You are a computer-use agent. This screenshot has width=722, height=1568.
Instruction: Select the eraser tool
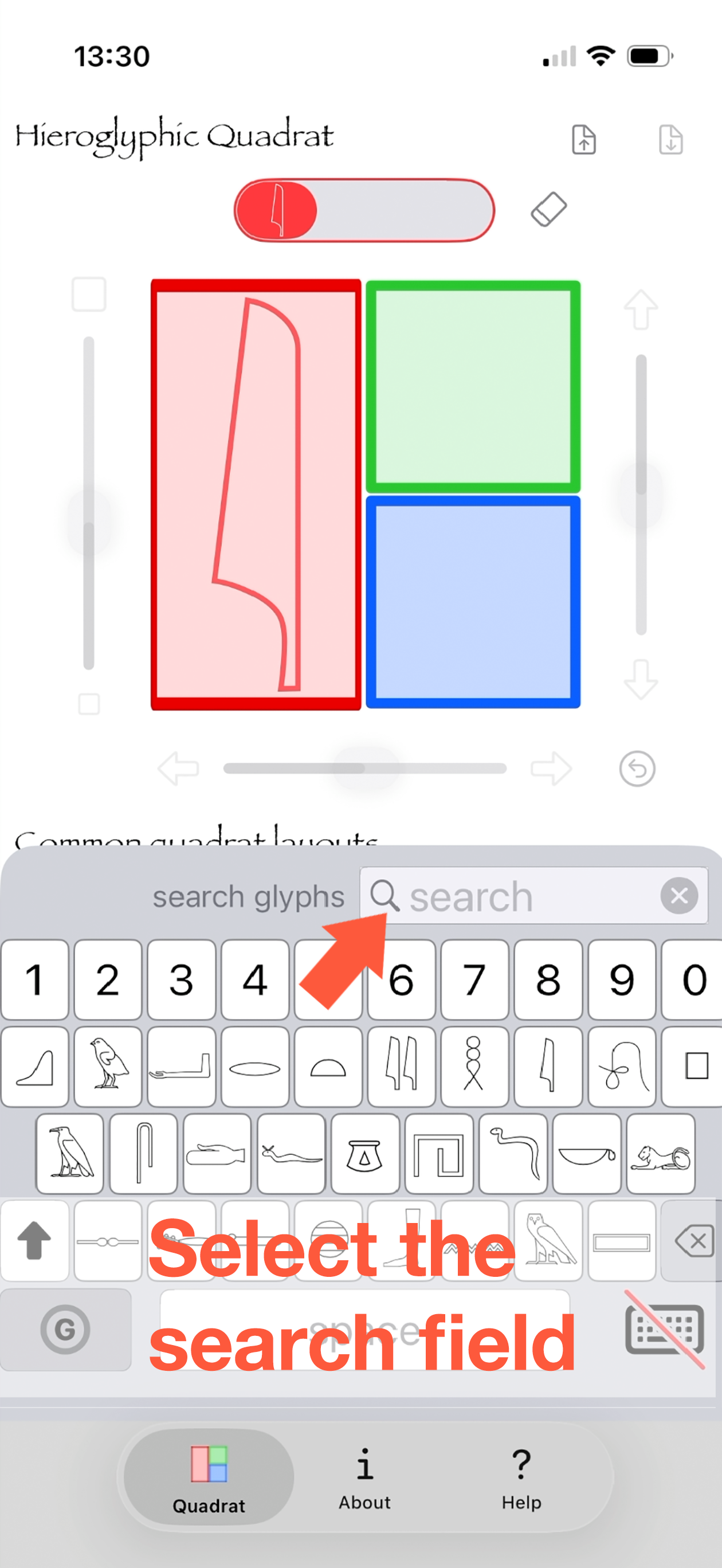click(x=548, y=207)
